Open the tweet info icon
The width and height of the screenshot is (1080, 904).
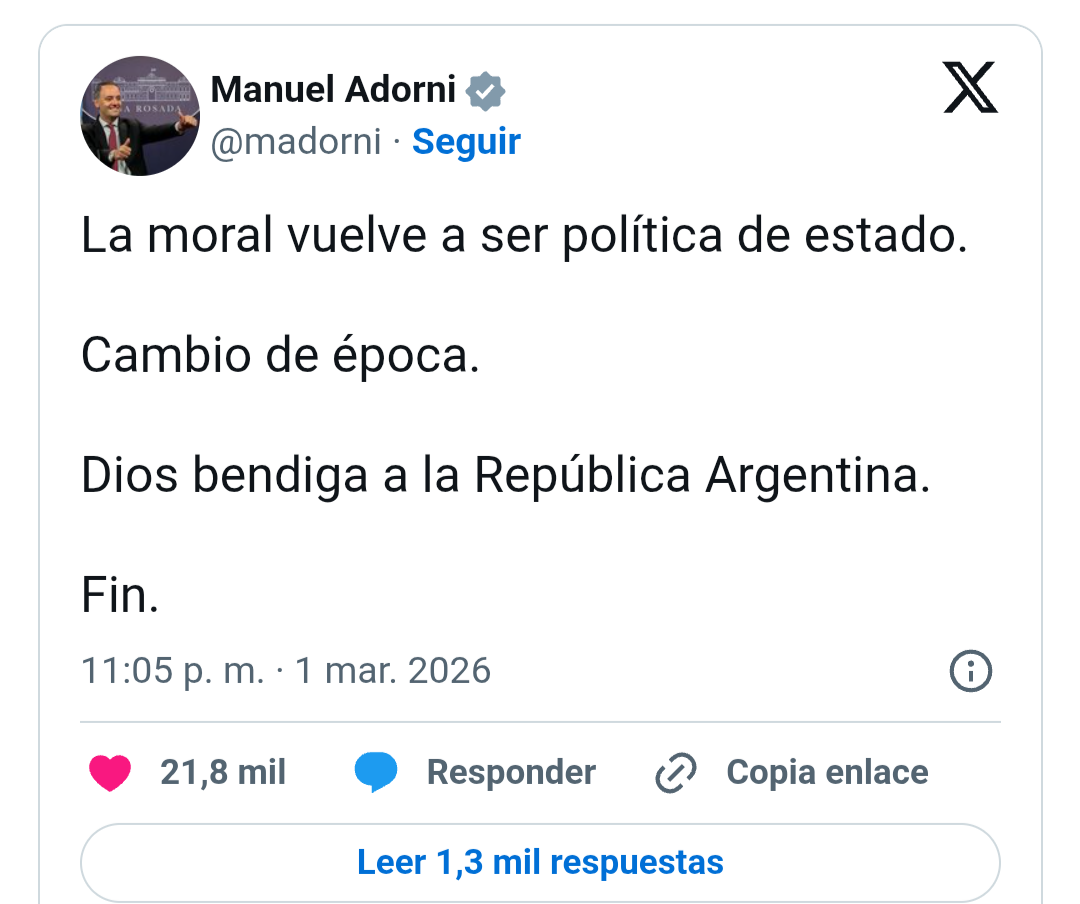(x=970, y=671)
